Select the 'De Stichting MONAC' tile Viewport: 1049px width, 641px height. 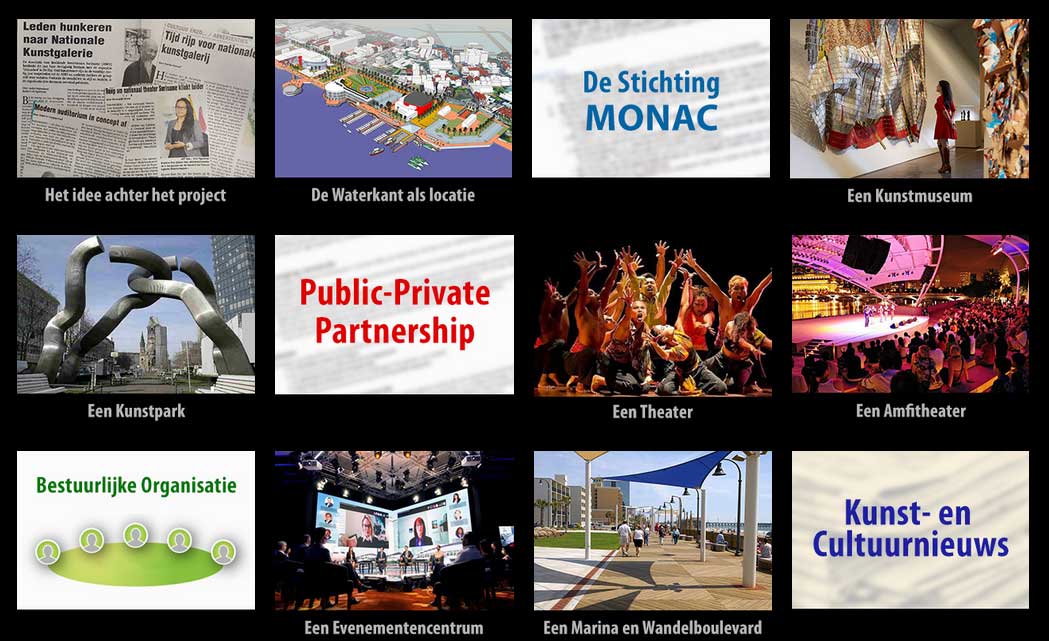coord(651,98)
